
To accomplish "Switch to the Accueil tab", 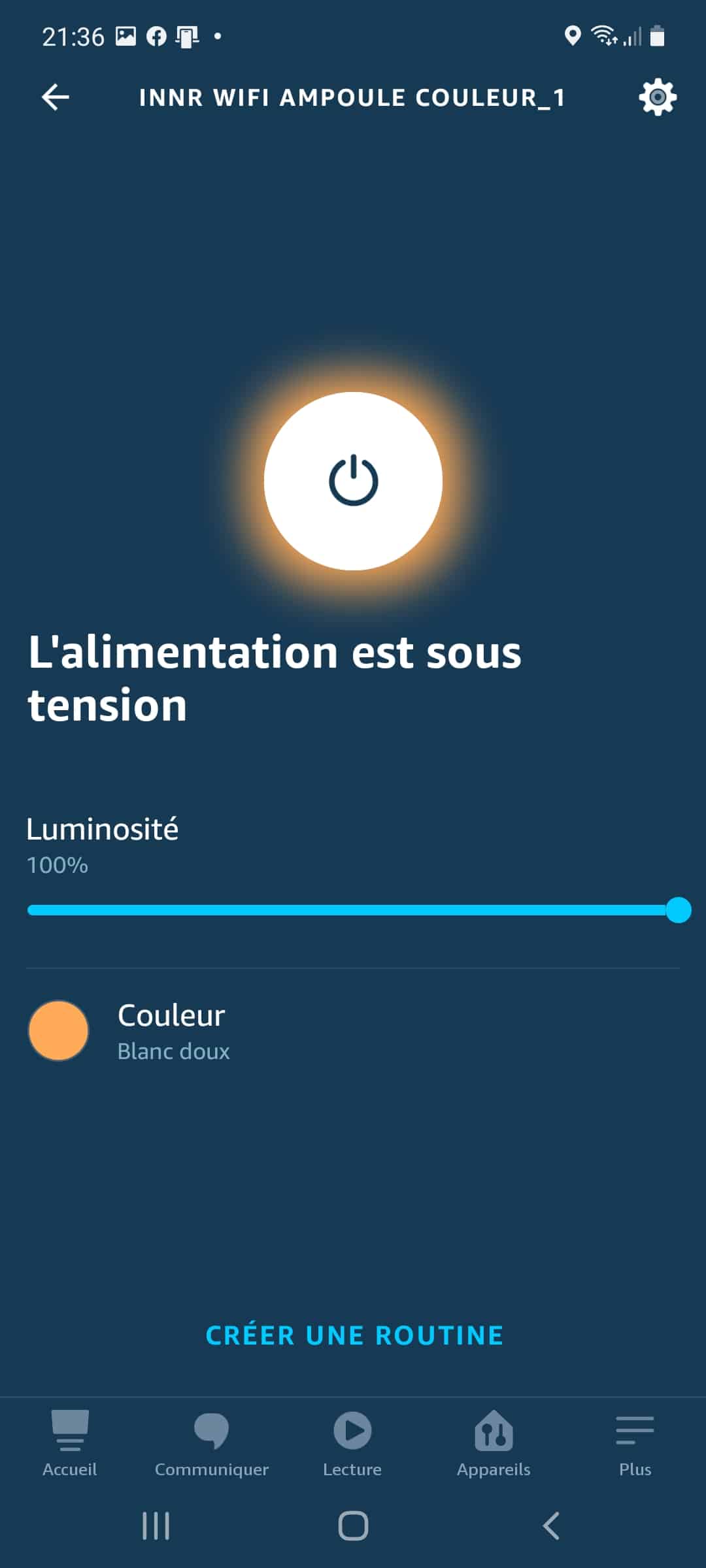I will (70, 1442).
